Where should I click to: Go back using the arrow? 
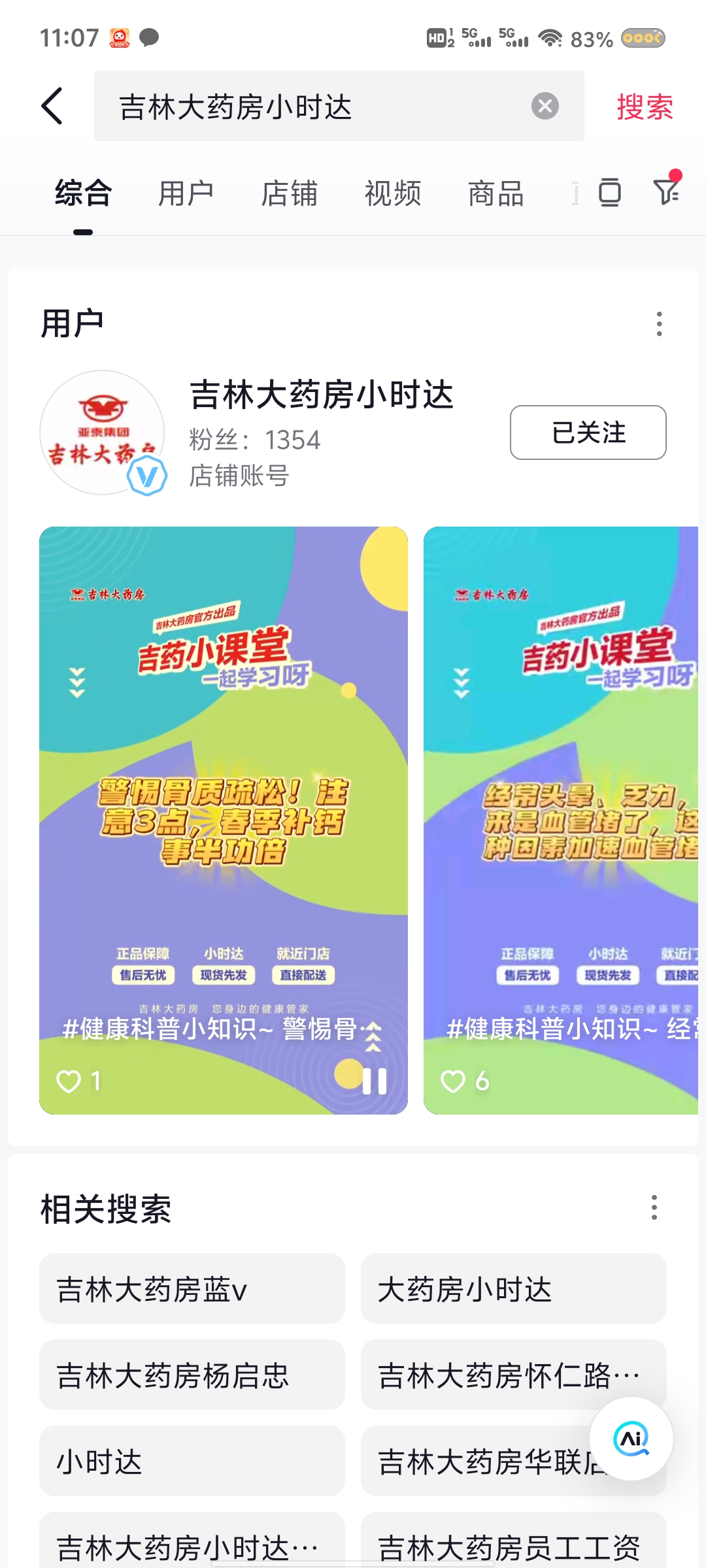(x=52, y=106)
